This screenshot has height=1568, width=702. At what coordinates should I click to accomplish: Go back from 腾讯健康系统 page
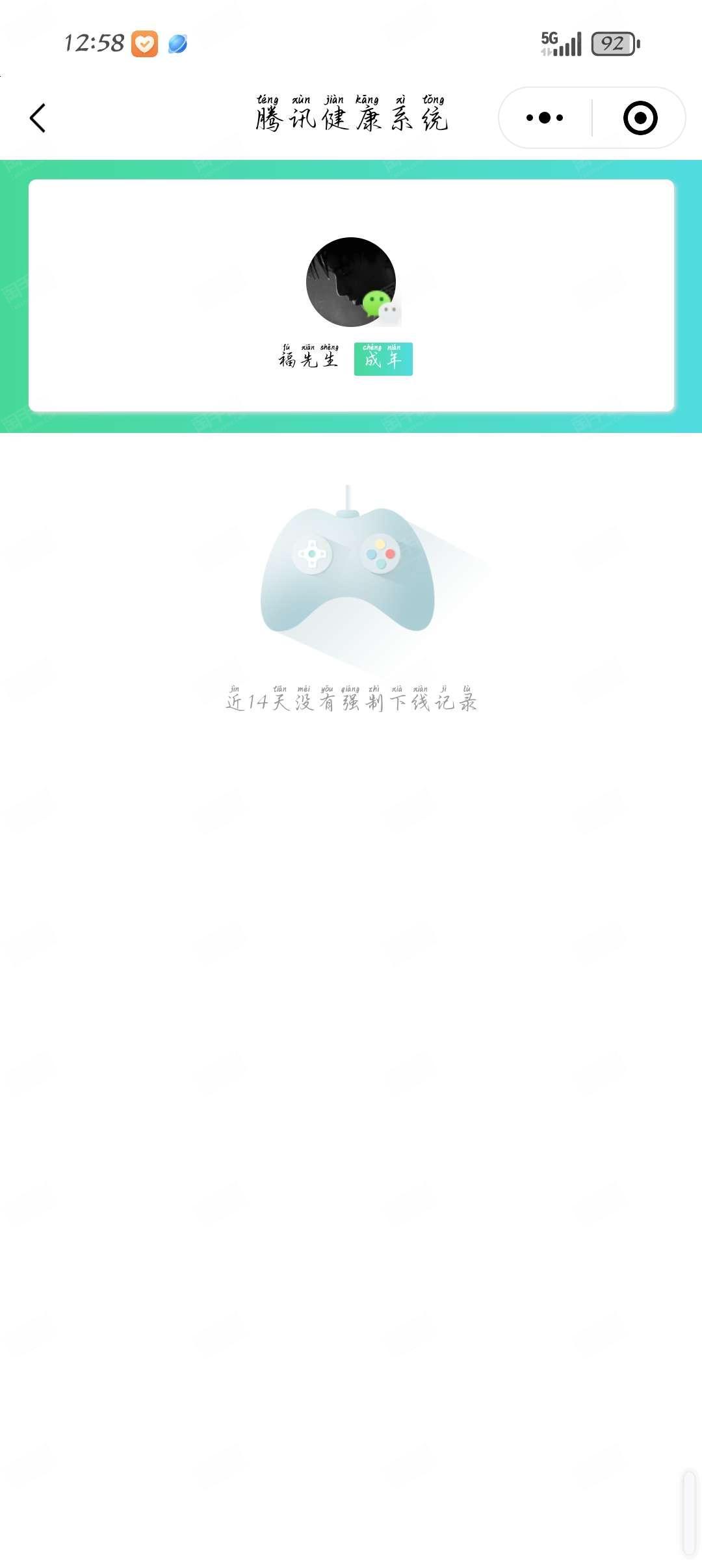[38, 118]
